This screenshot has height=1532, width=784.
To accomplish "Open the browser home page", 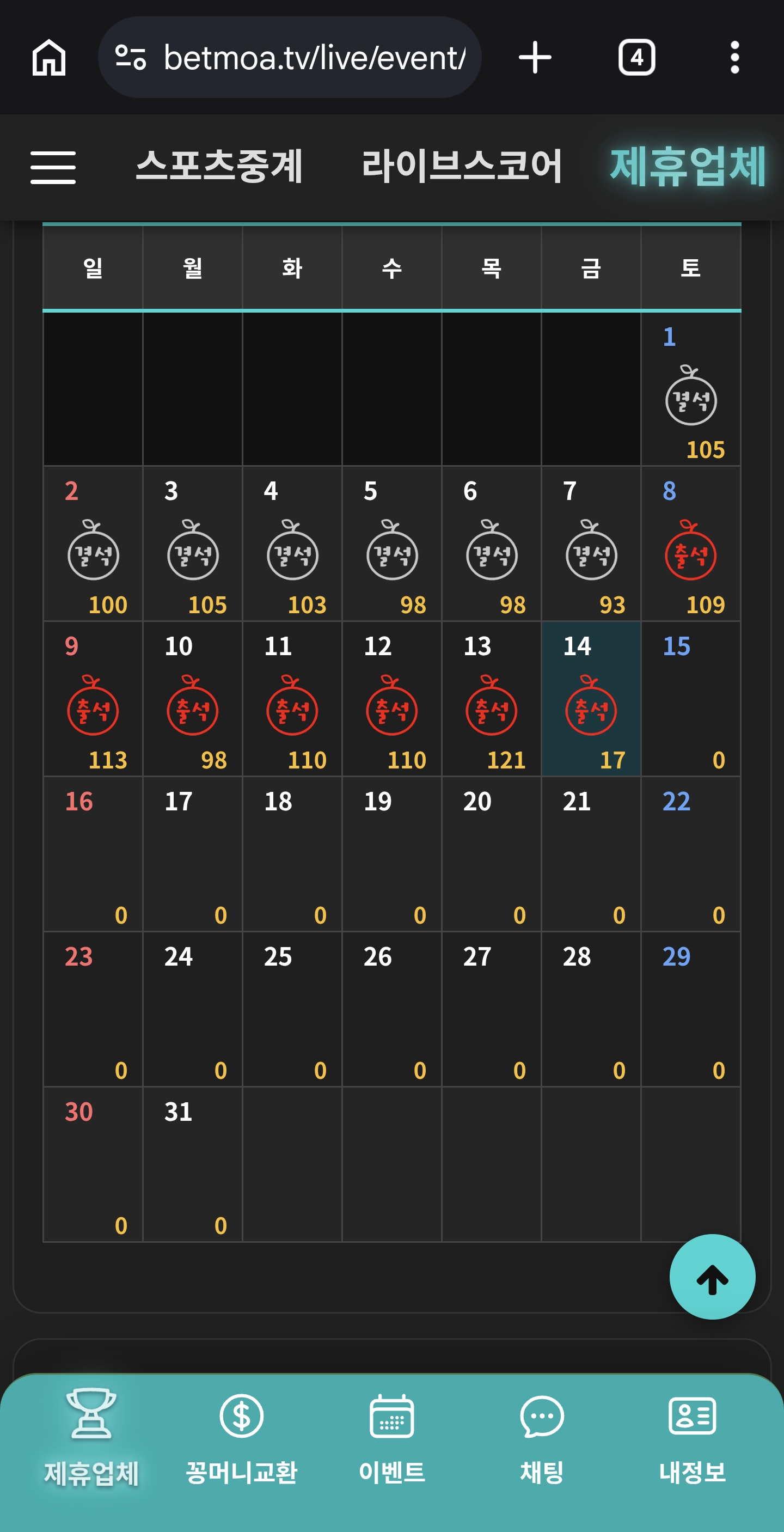I will (49, 58).
